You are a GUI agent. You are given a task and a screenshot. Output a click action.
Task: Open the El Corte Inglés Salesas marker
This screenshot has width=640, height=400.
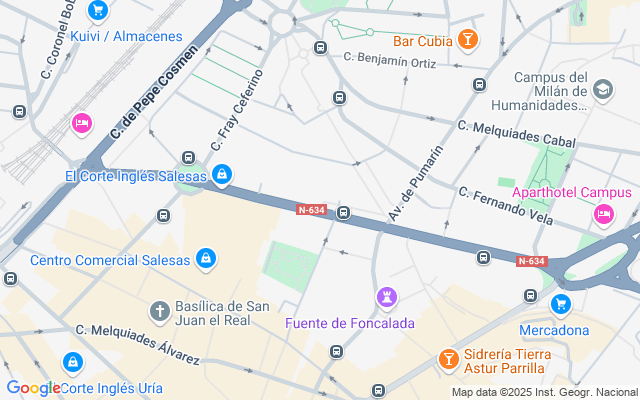click(x=222, y=175)
